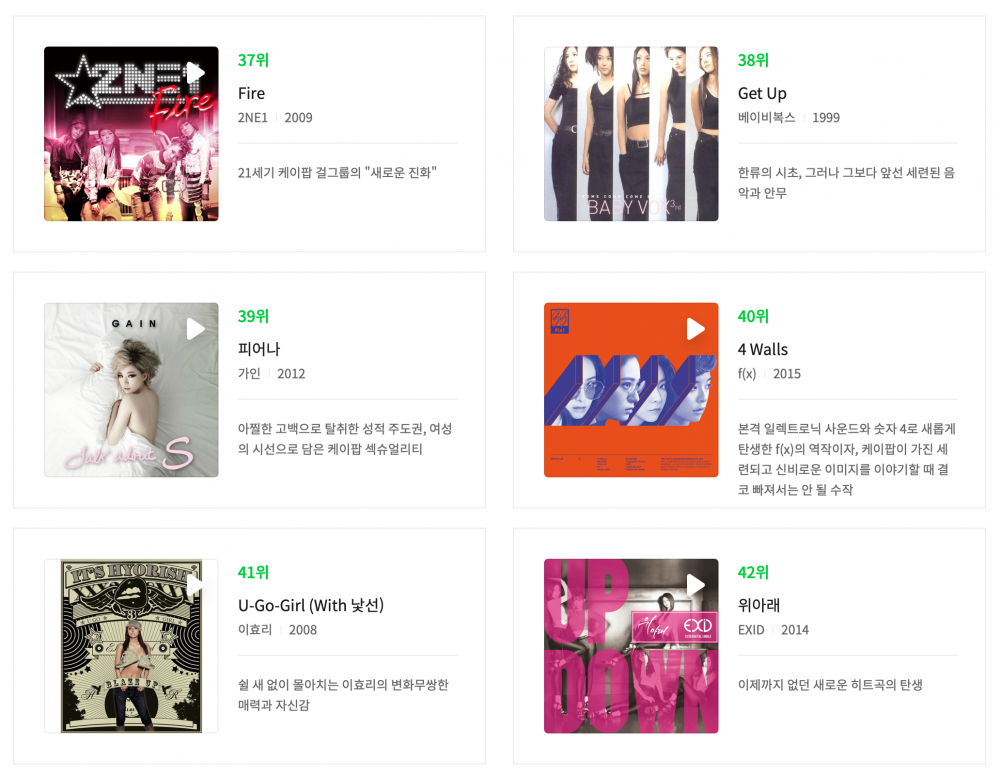
Task: Play 위아래 by EXID
Action: click(695, 585)
